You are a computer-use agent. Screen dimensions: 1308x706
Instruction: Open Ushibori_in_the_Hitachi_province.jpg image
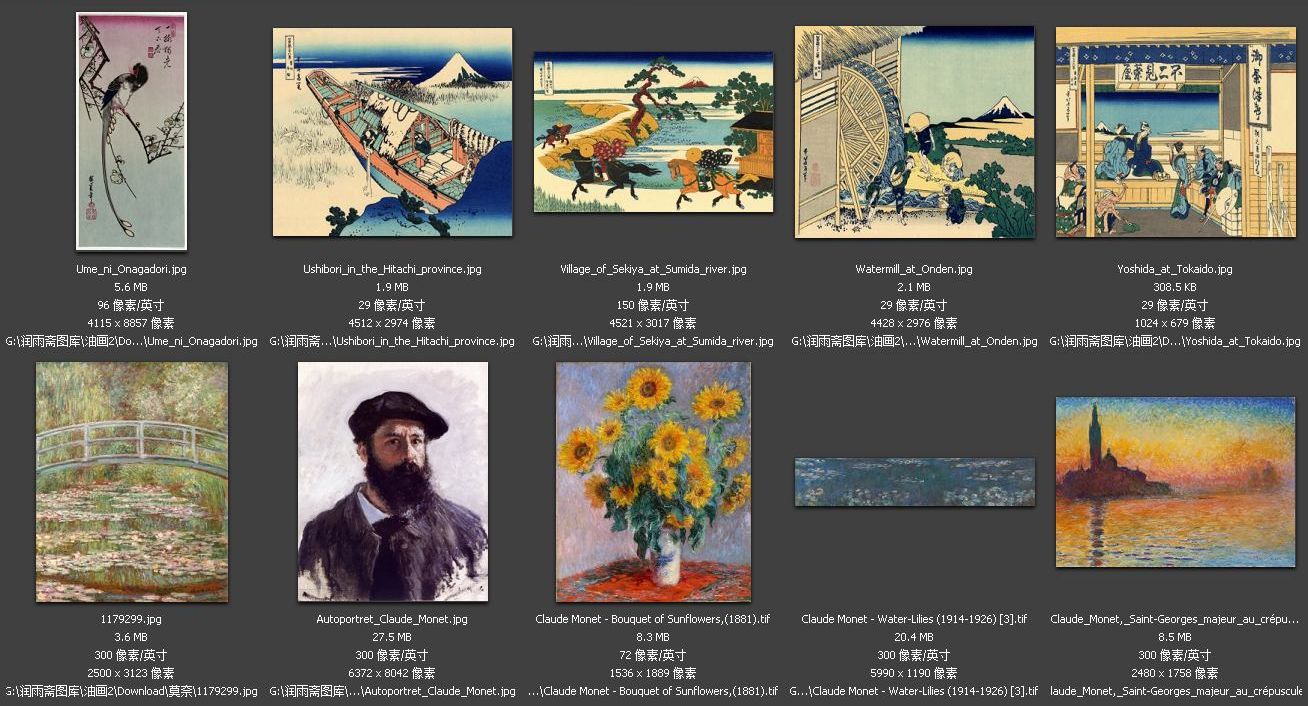pos(392,132)
